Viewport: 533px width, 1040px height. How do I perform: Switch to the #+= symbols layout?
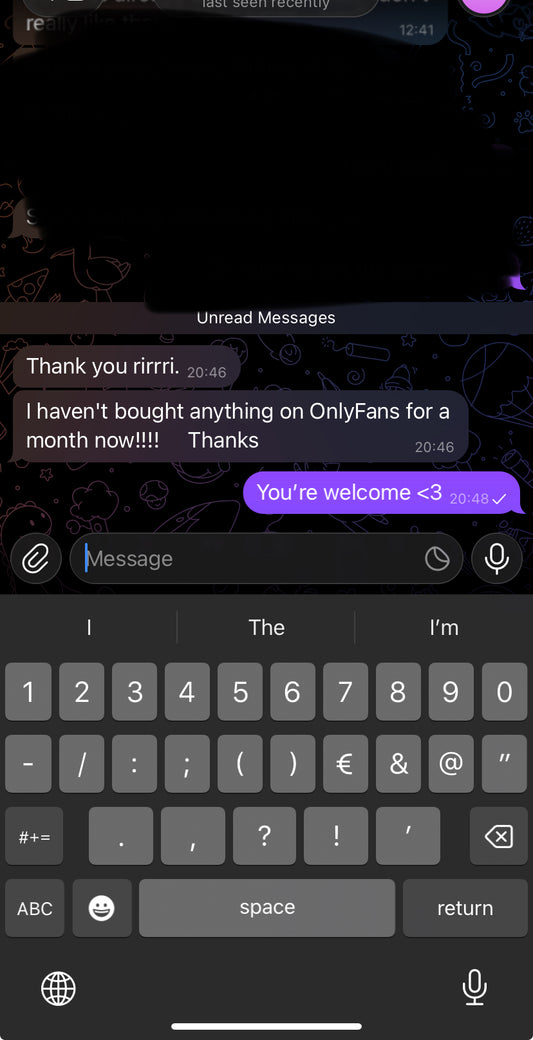34,836
